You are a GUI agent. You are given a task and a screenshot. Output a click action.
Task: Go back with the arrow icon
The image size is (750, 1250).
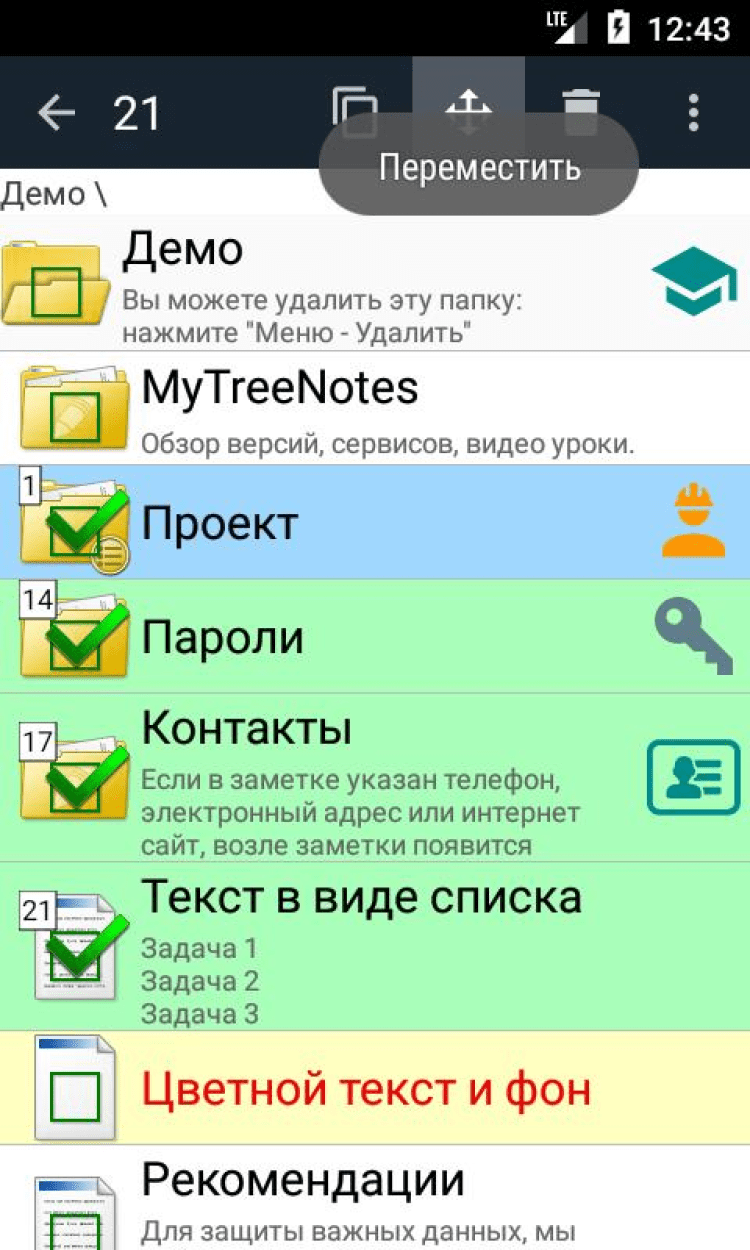pyautogui.click(x=57, y=113)
